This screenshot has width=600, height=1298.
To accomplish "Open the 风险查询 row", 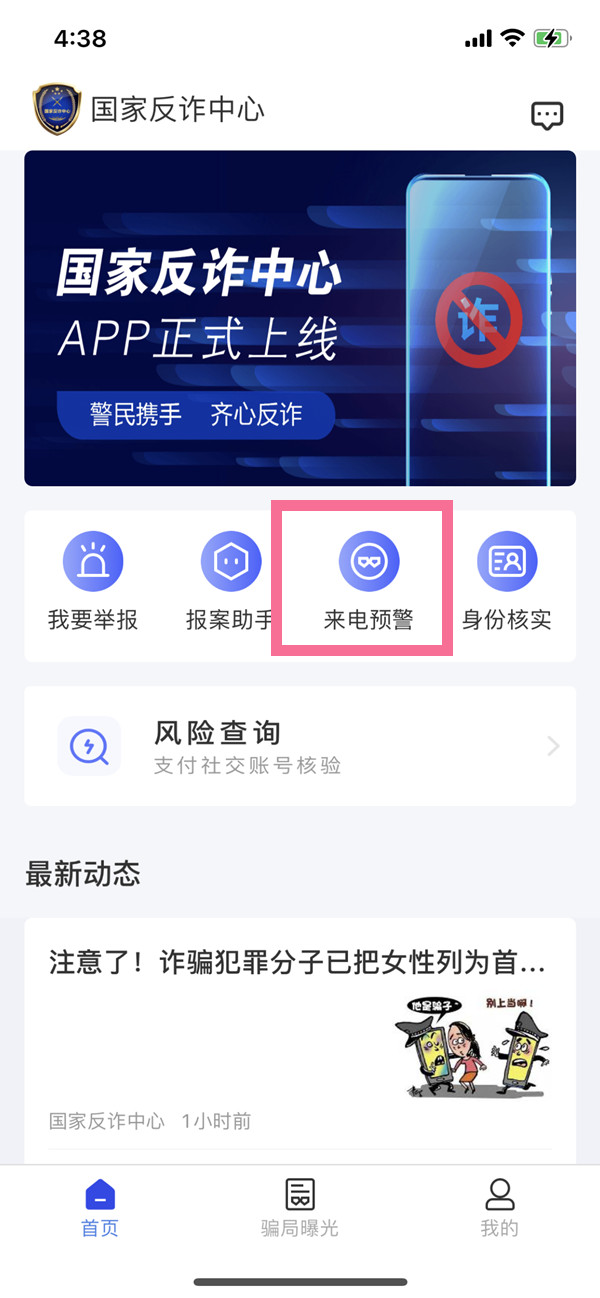I will pyautogui.click(x=300, y=746).
